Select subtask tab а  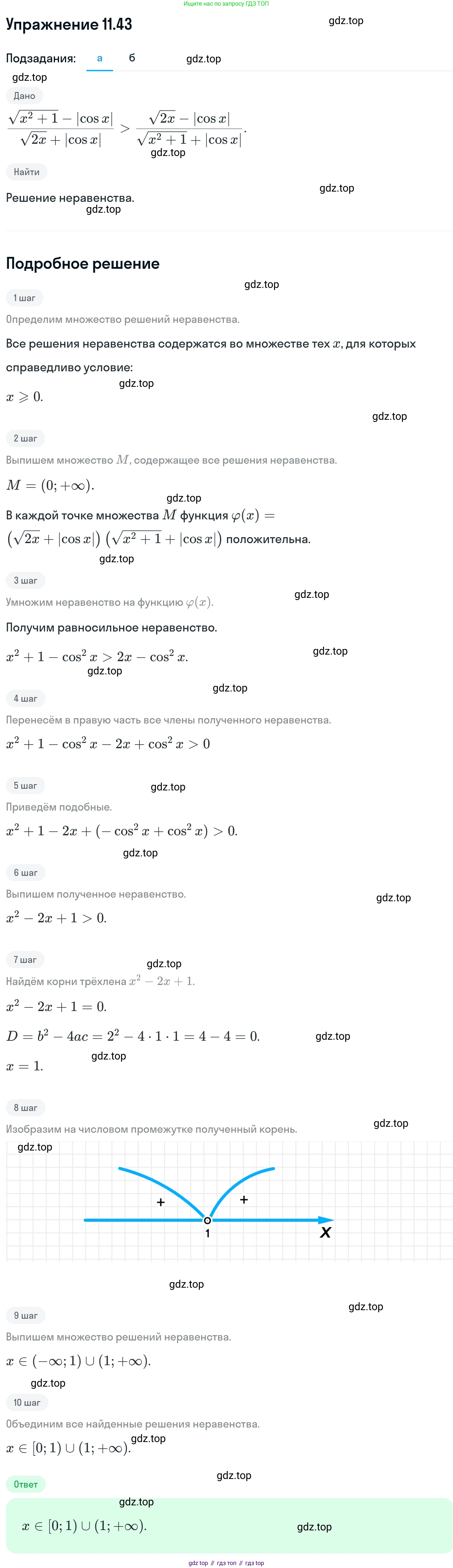(99, 58)
